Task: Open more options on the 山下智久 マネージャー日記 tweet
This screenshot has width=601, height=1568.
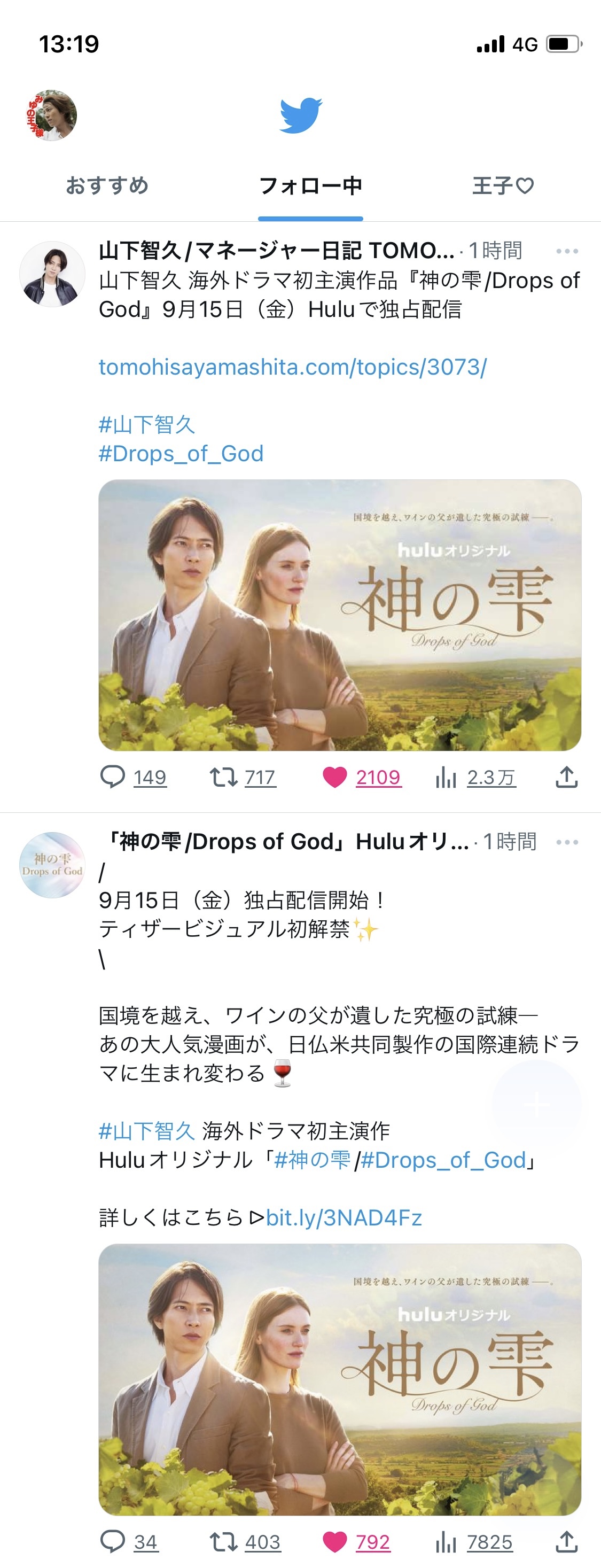Action: [x=566, y=251]
